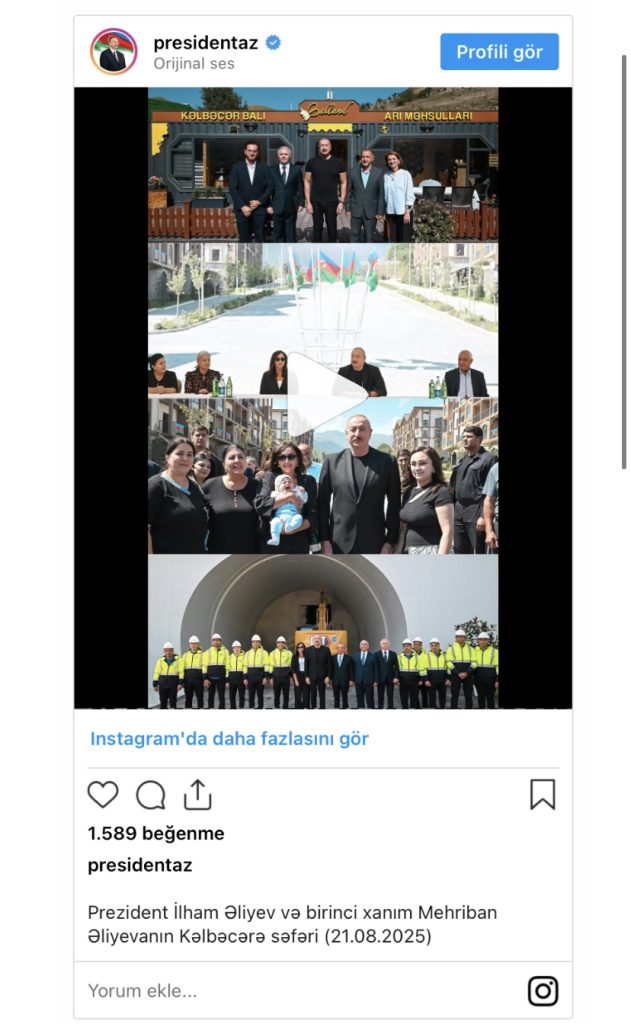
Task: Tap the Profili gör button
Action: pyautogui.click(x=499, y=52)
